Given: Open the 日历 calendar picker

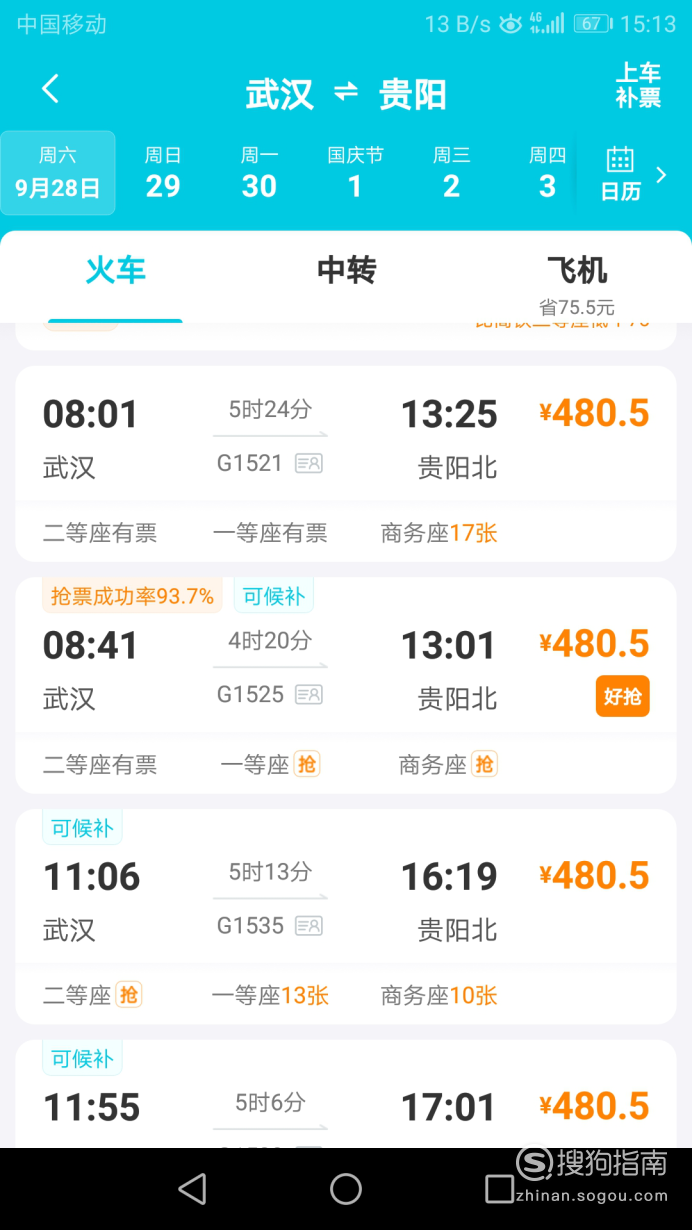Looking at the screenshot, I should tap(621, 174).
